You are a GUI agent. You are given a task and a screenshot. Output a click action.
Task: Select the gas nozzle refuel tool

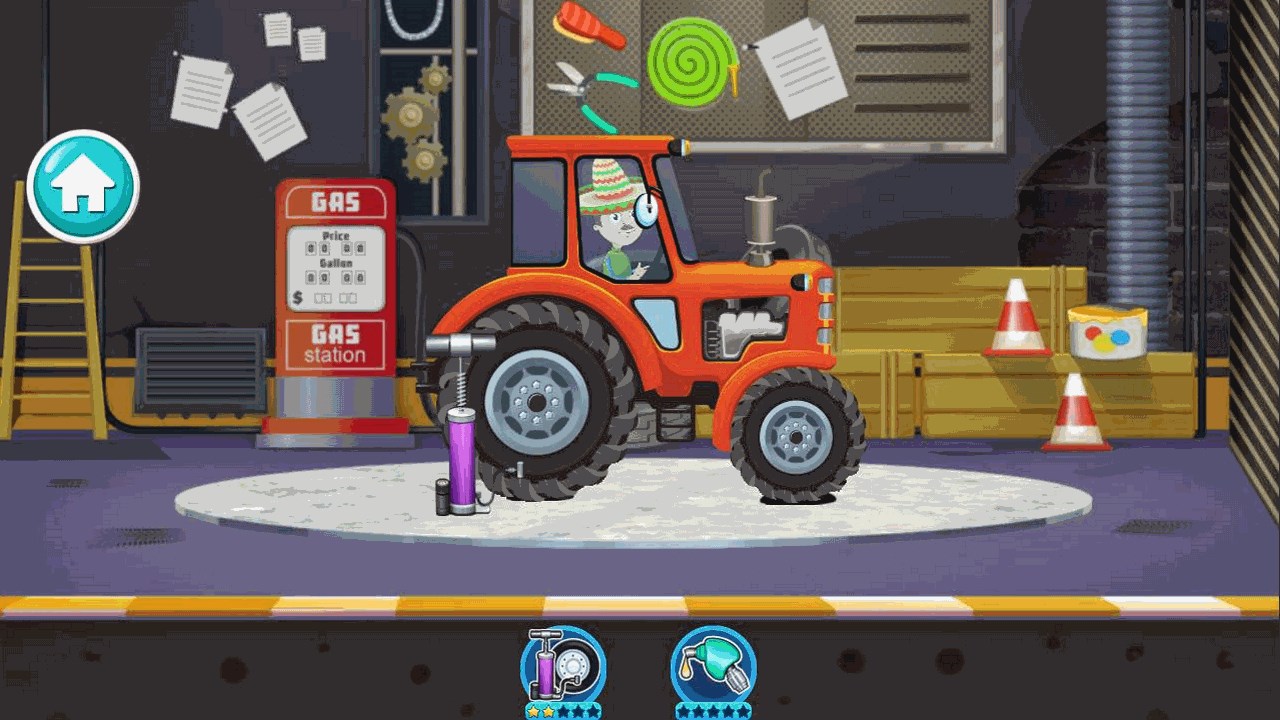[x=713, y=665]
